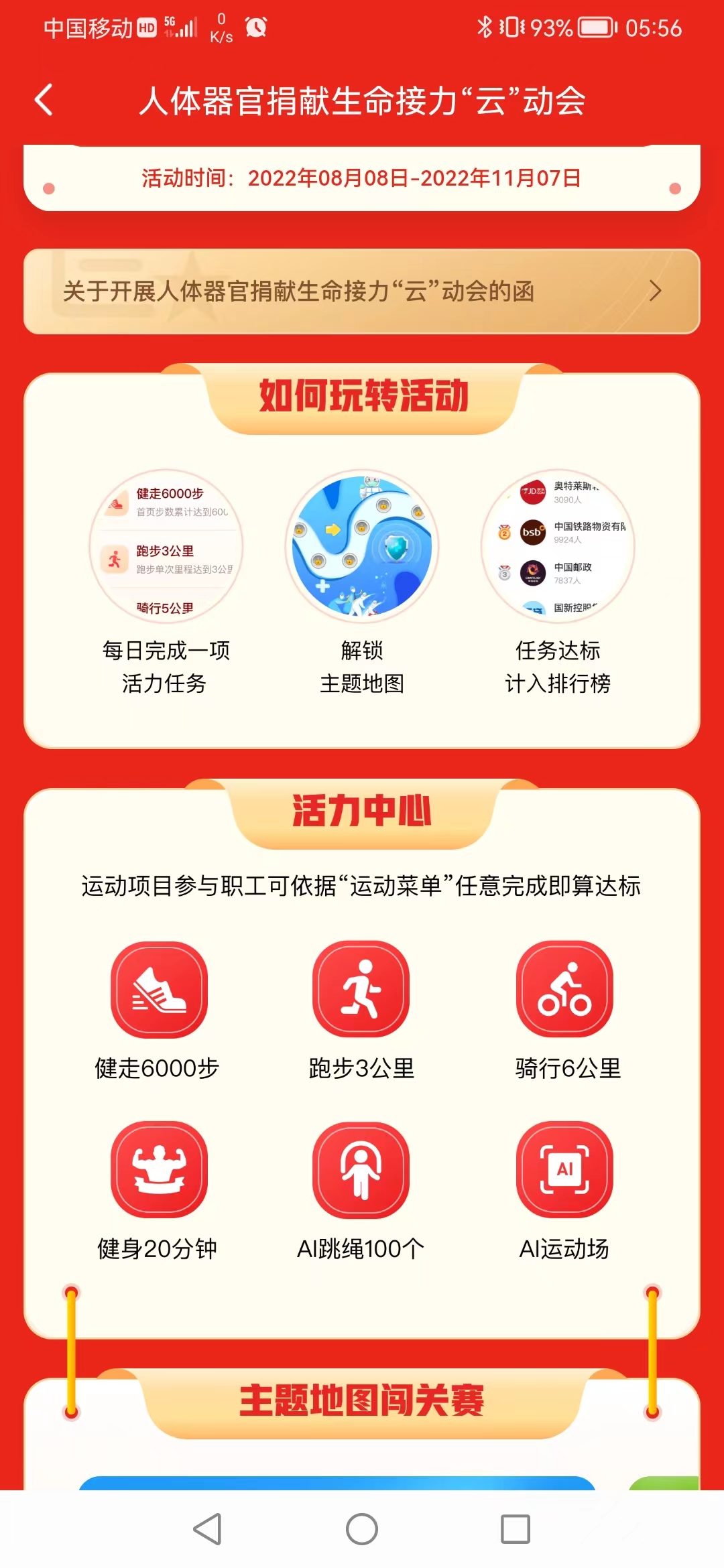The image size is (724, 1568).
Task: Open AI跳绳100个 rope skipping
Action: (x=361, y=1169)
